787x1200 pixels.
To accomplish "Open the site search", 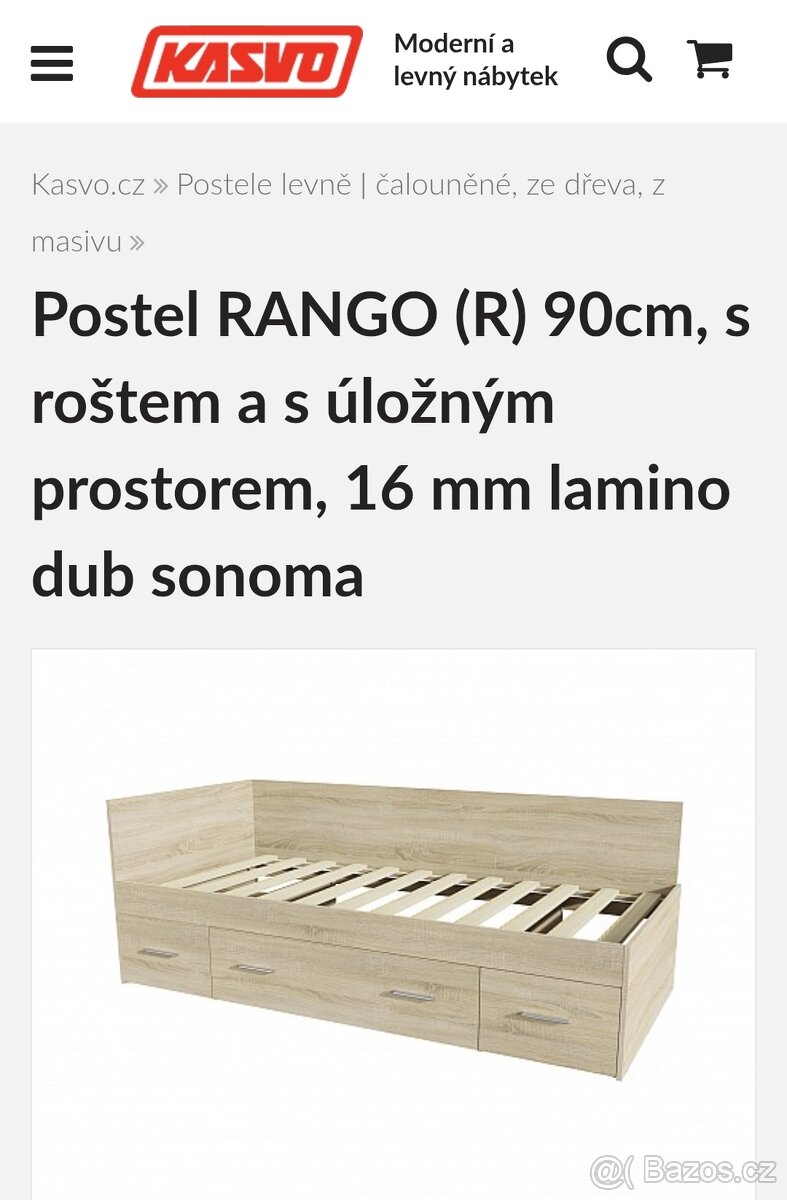I will point(629,60).
